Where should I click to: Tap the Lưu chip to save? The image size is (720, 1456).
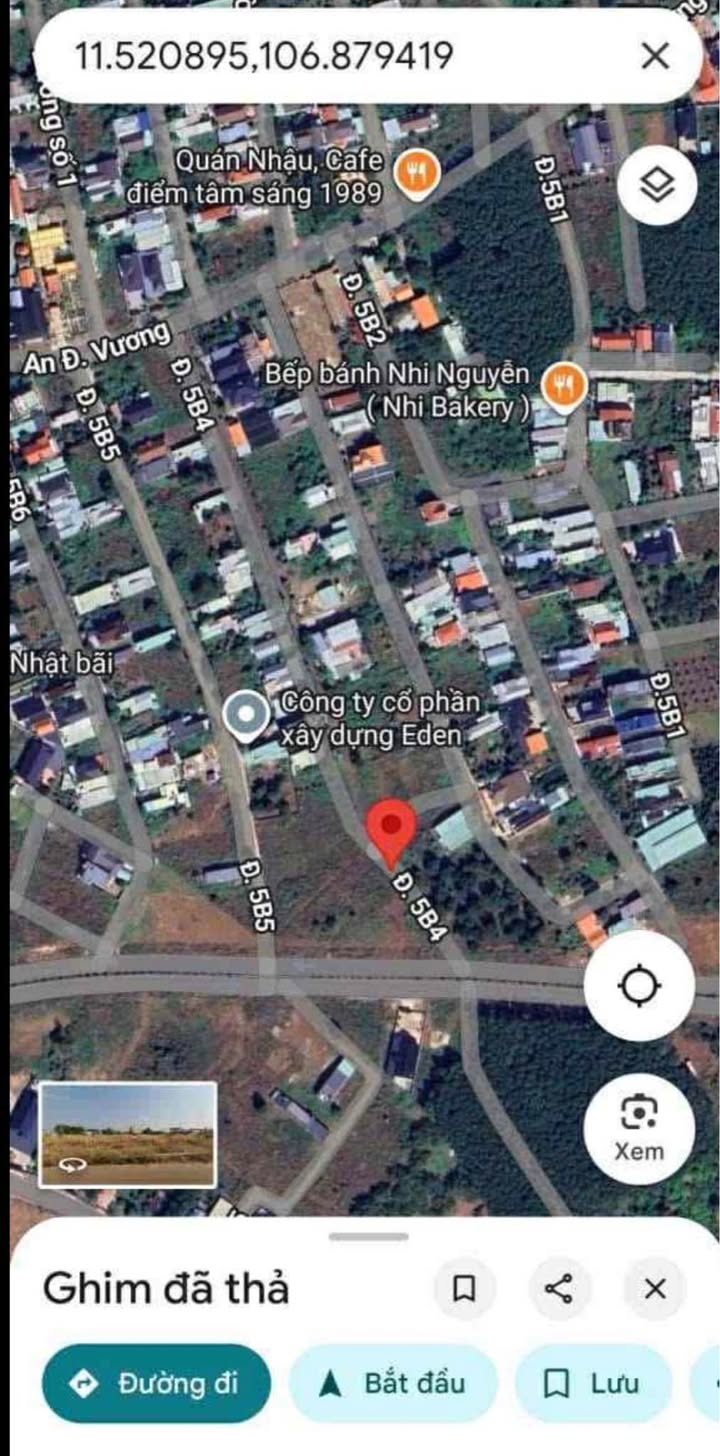pos(592,1384)
